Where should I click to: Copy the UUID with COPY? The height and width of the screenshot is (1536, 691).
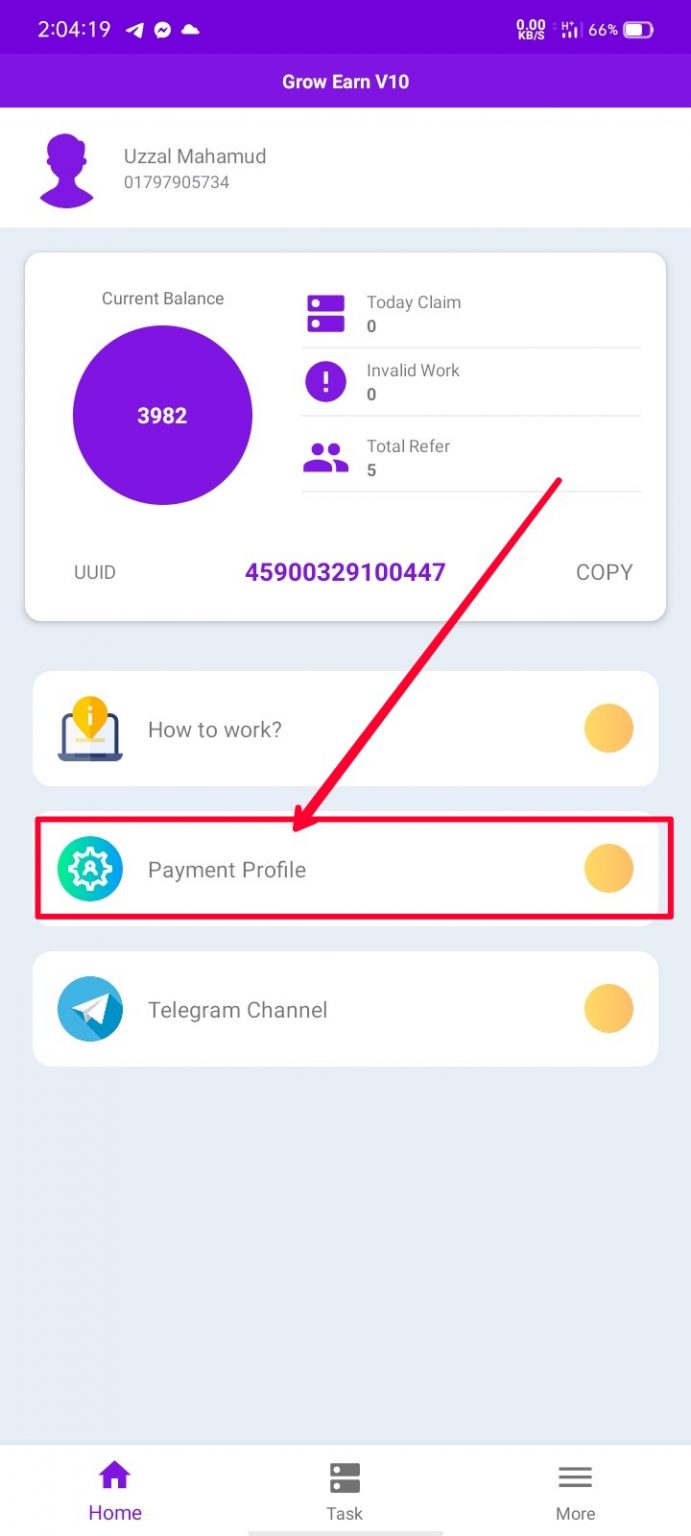click(604, 572)
